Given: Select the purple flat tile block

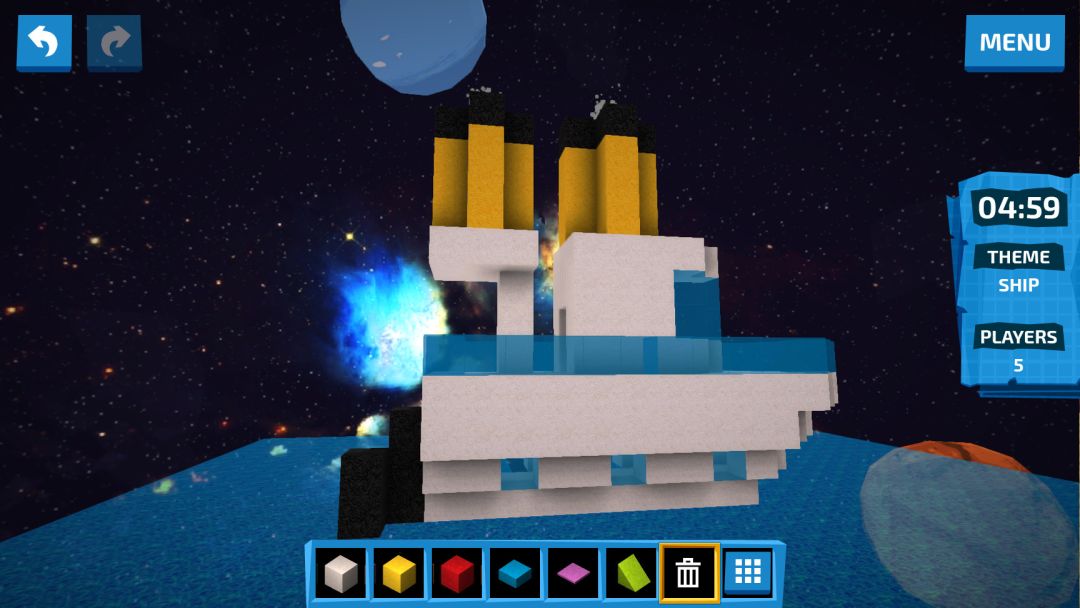Looking at the screenshot, I should (573, 573).
